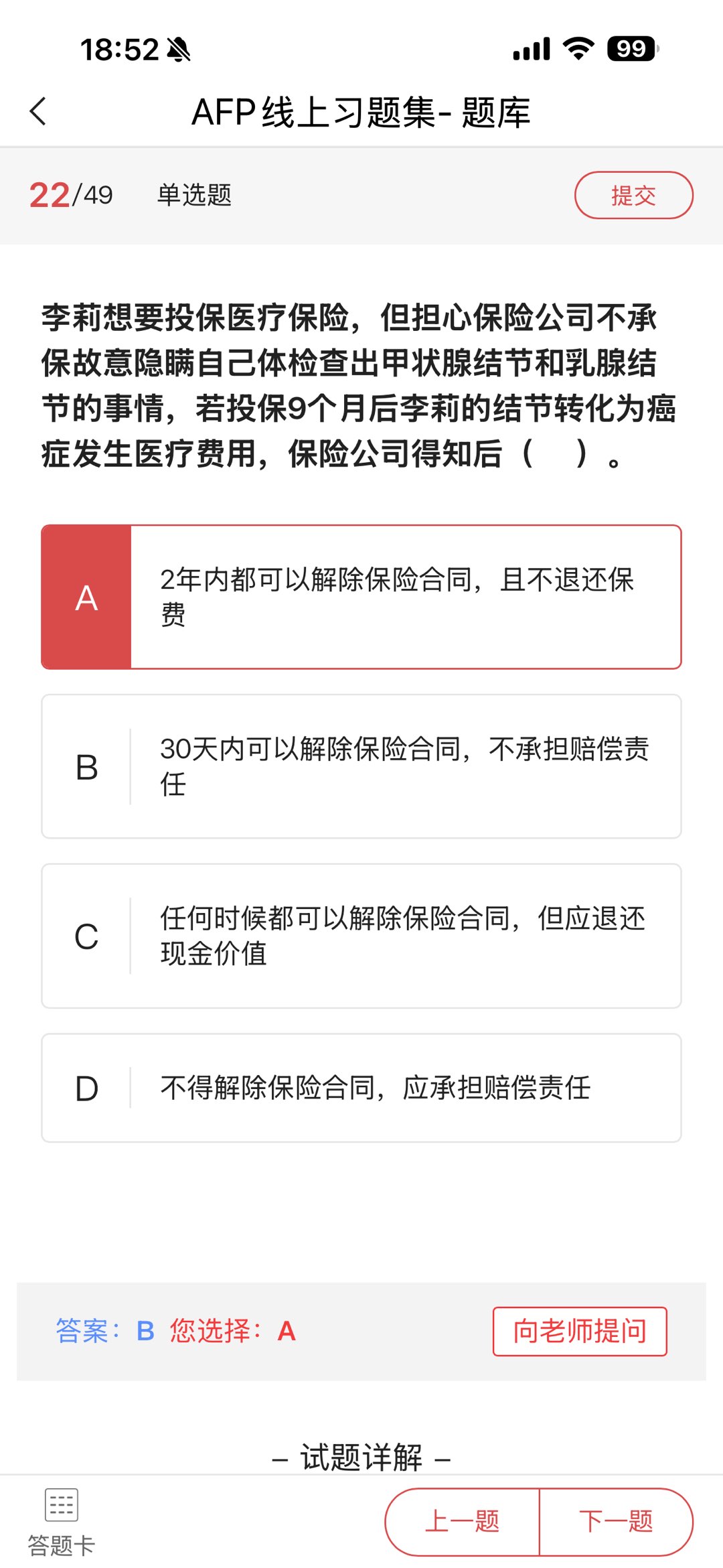Viewport: 723px width, 1568px height.
Task: Select option D 不得解除保险合同
Action: [x=361, y=1088]
